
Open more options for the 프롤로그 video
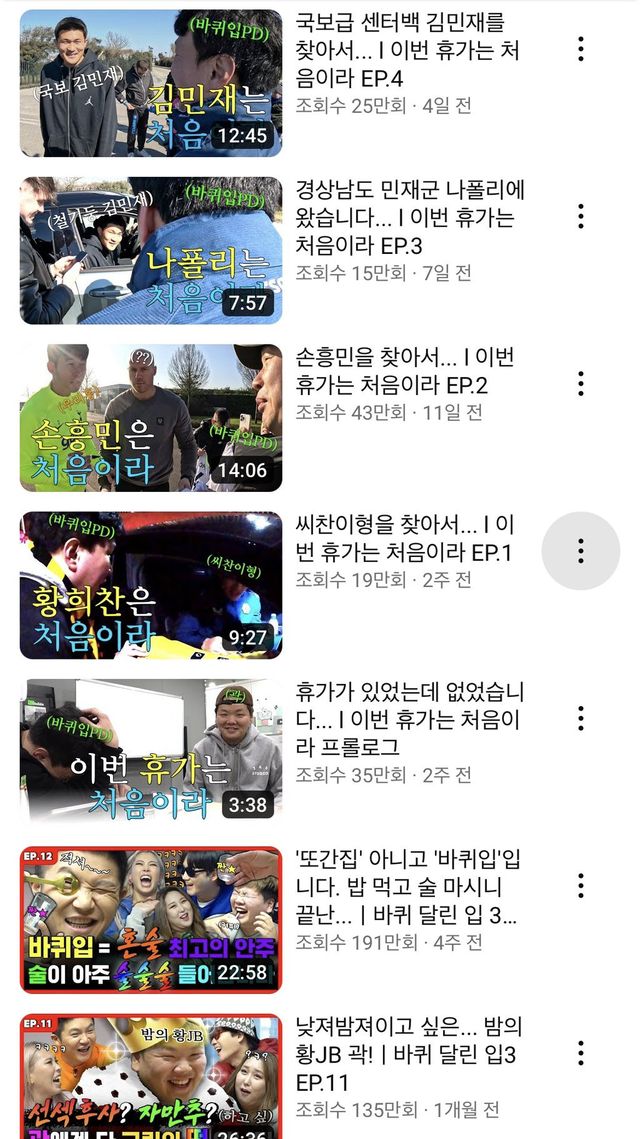(580, 718)
